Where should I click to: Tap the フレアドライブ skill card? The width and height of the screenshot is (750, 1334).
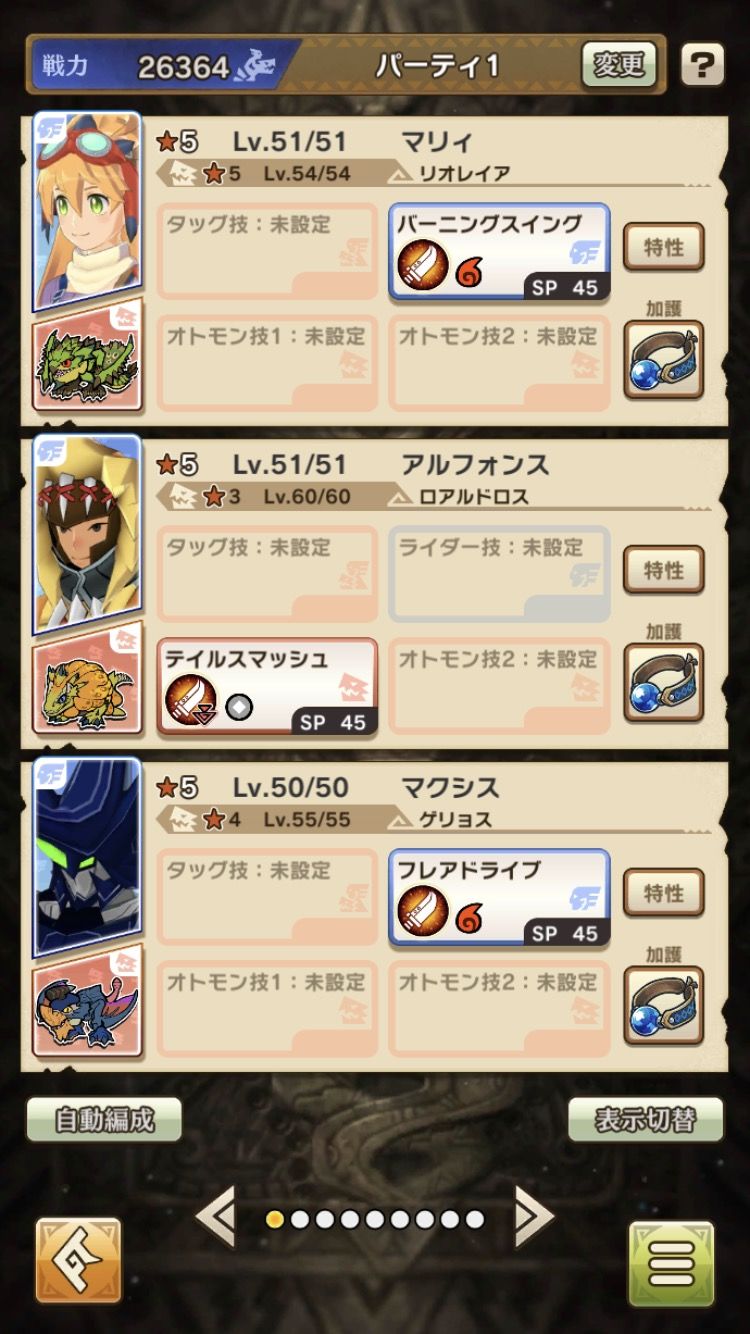[499, 898]
